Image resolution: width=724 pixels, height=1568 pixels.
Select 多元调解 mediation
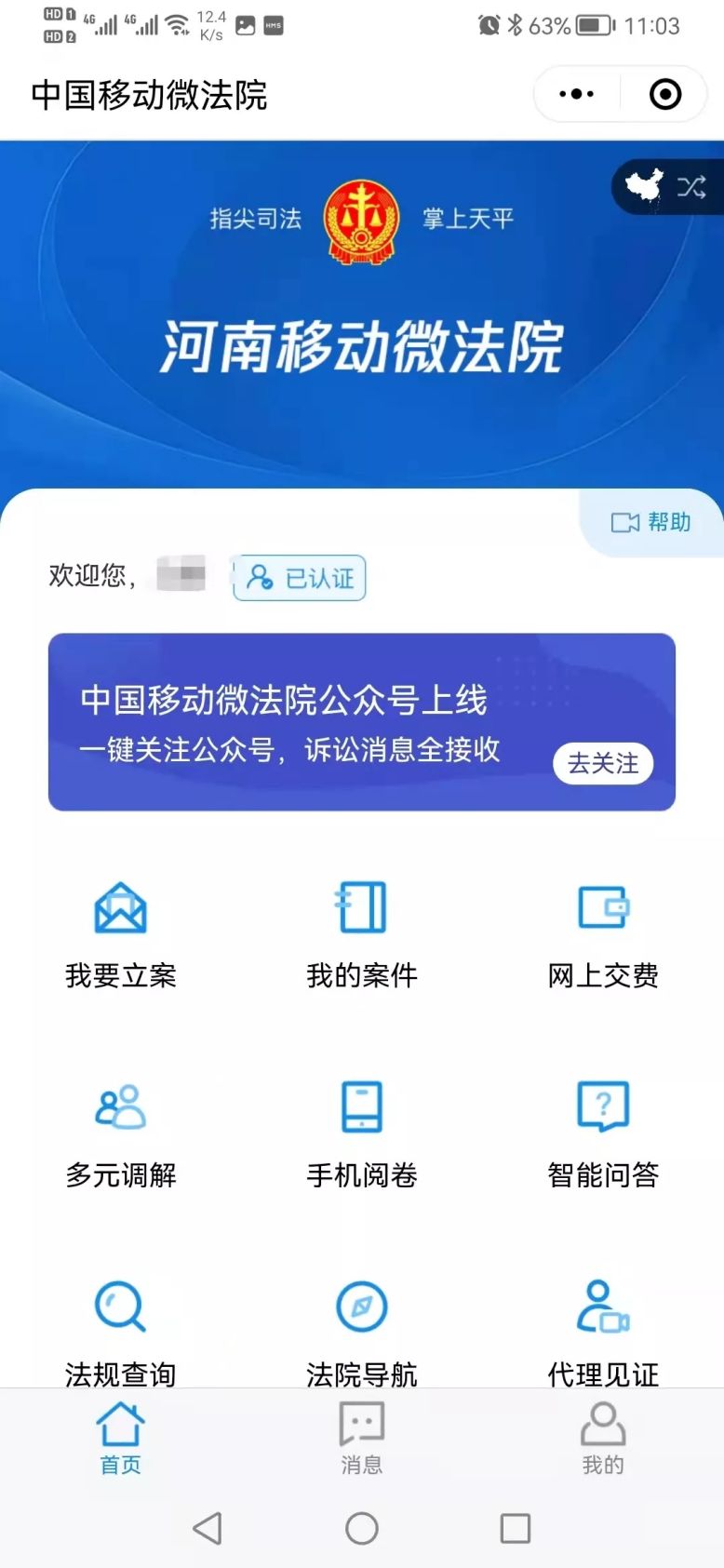coord(121,1133)
